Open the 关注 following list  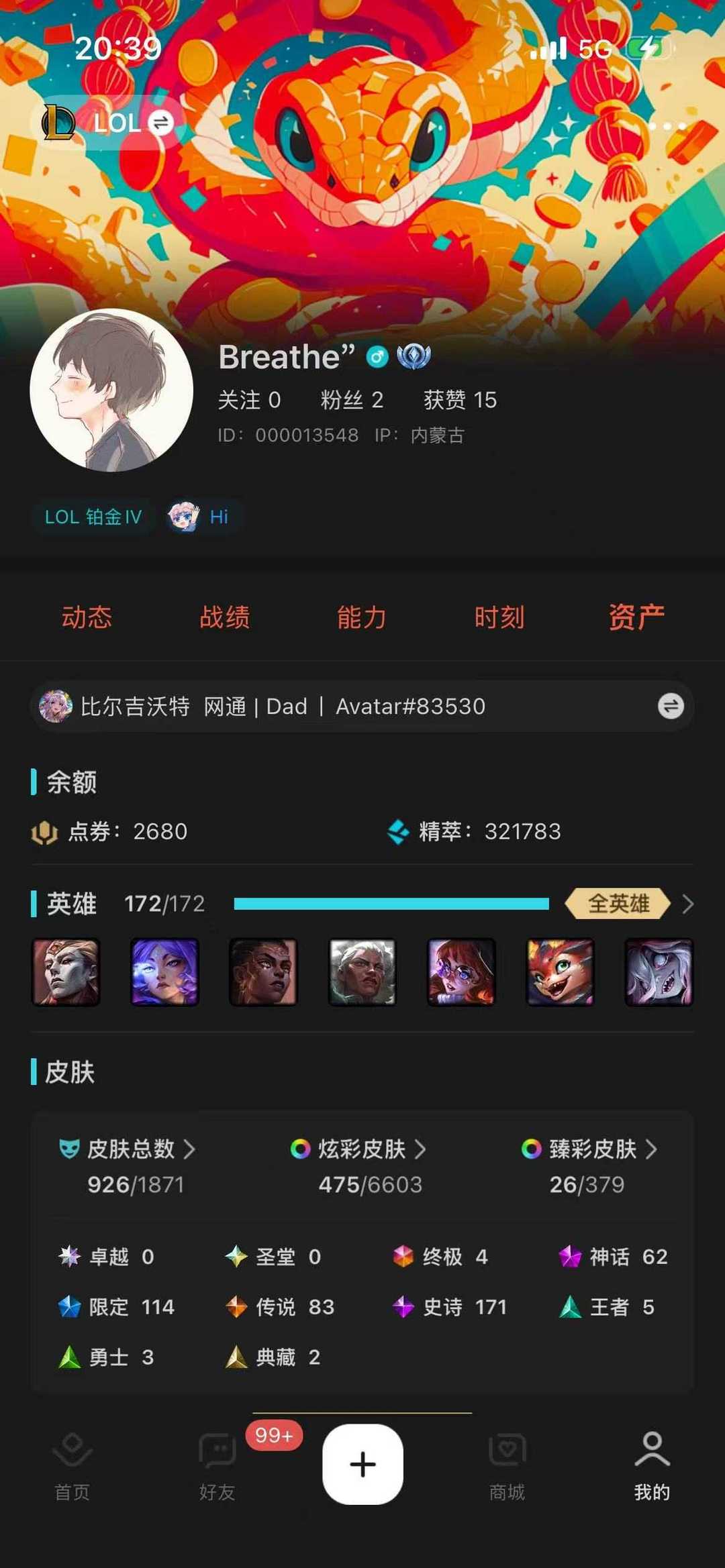tap(249, 400)
